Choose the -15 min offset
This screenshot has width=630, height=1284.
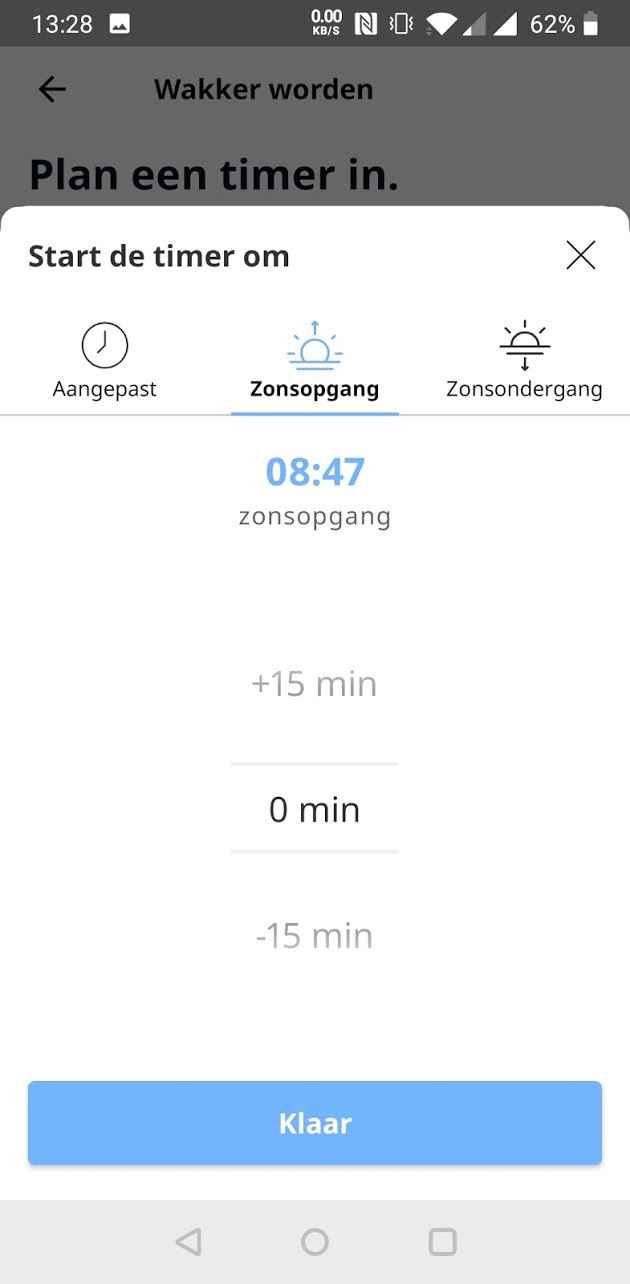point(315,936)
